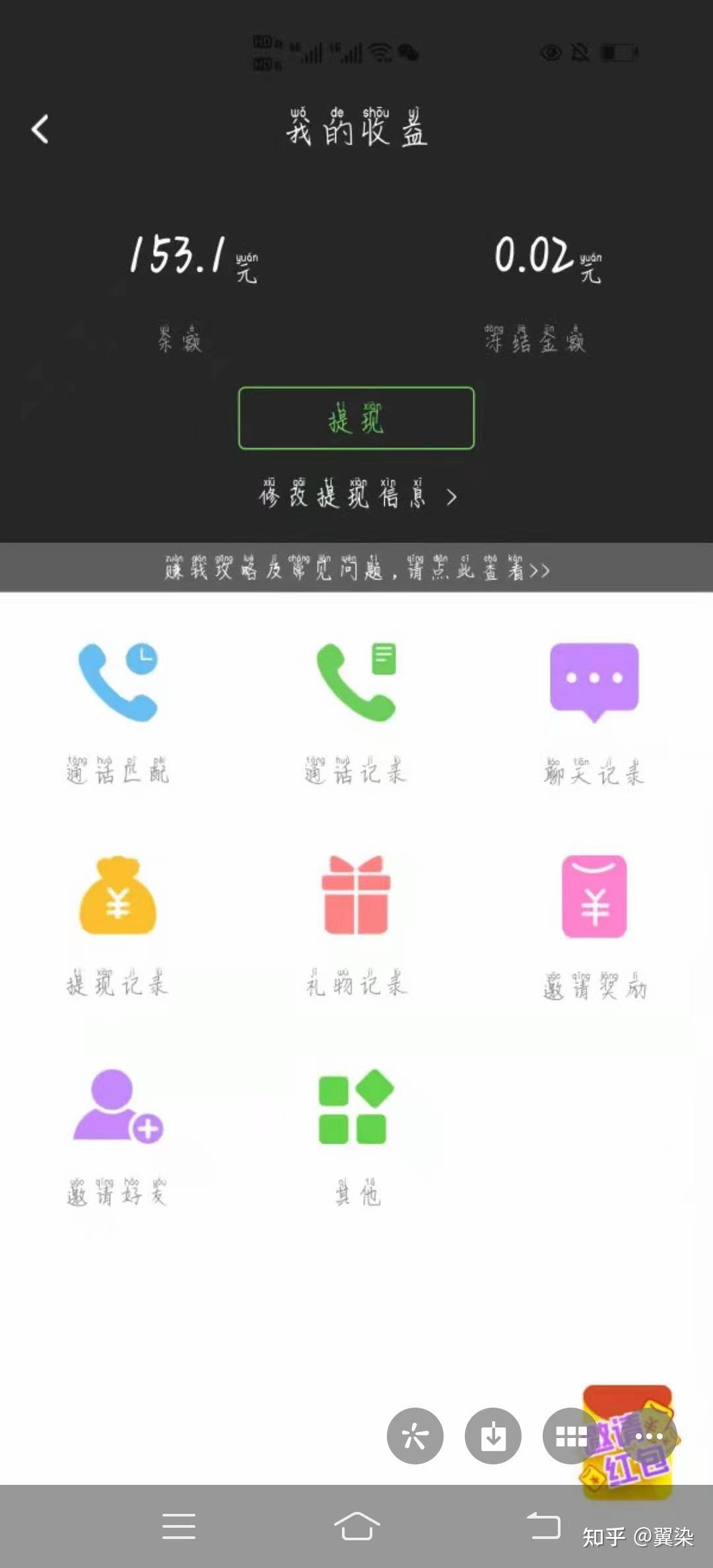Screen dimensions: 713x1568
Task: View 提现记录
Action: click(118, 925)
